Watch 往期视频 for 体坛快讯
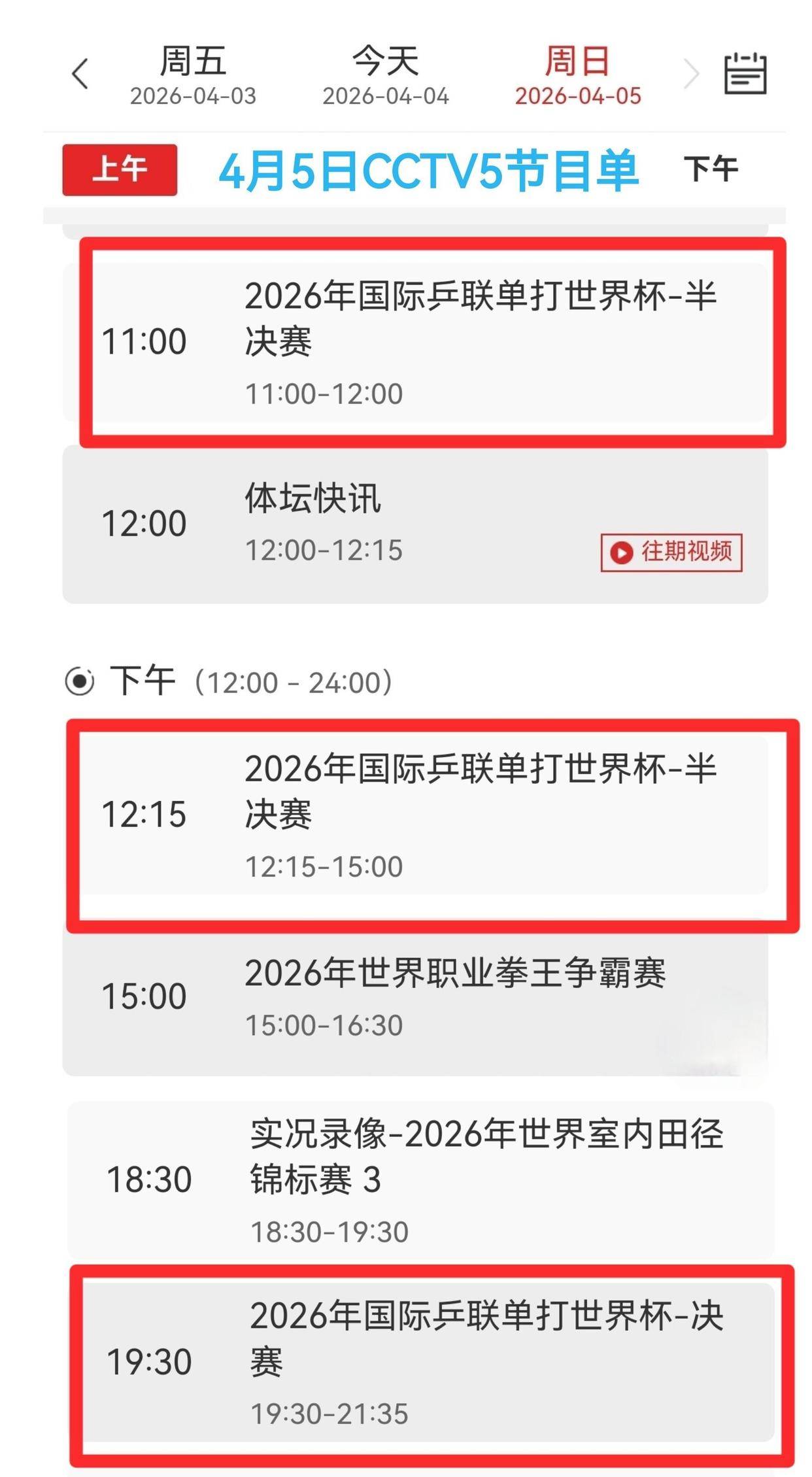The width and height of the screenshot is (812, 1477). (x=671, y=552)
